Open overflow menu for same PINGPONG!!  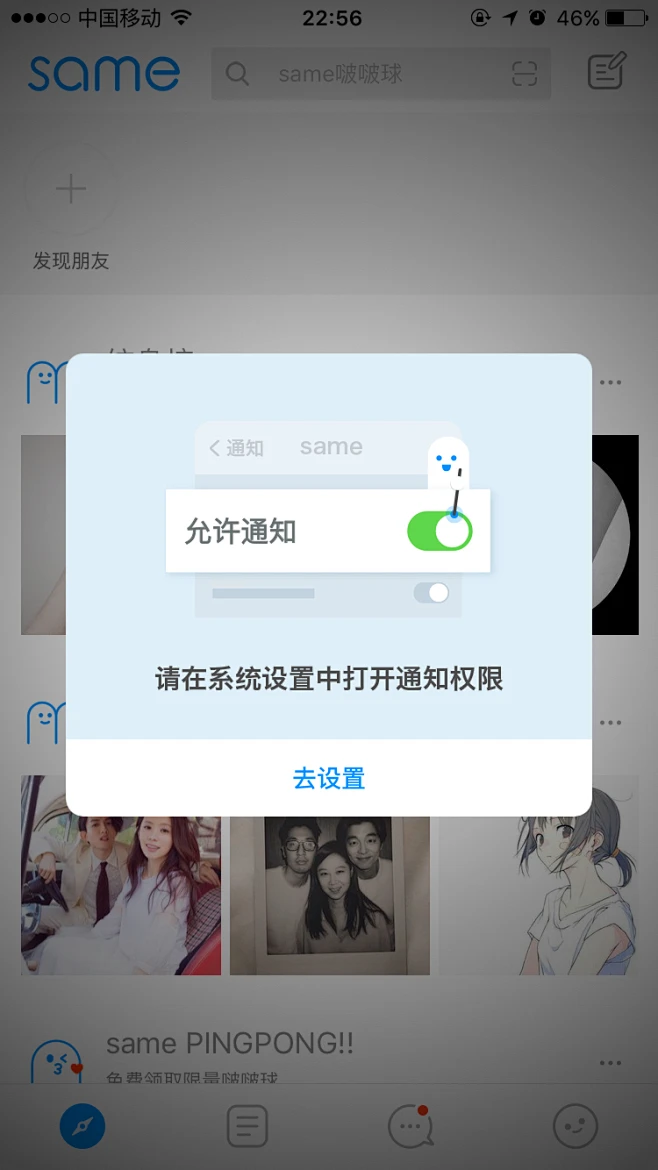pos(610,1063)
